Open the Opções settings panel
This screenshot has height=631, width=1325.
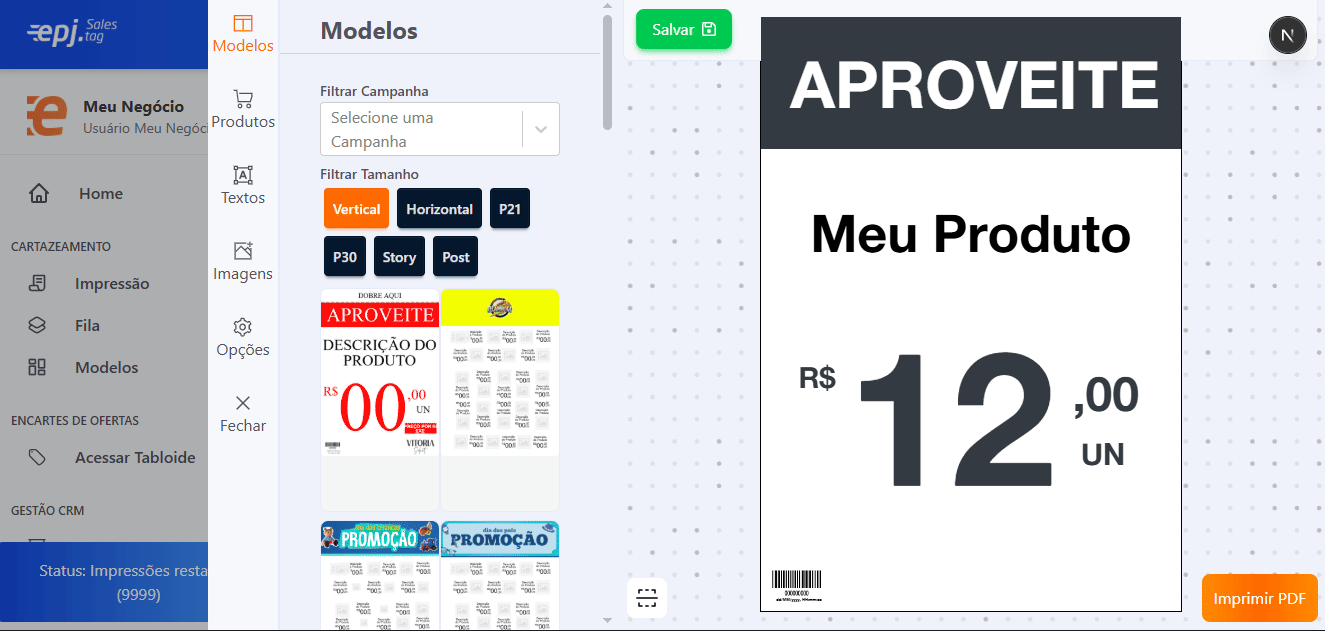(243, 338)
